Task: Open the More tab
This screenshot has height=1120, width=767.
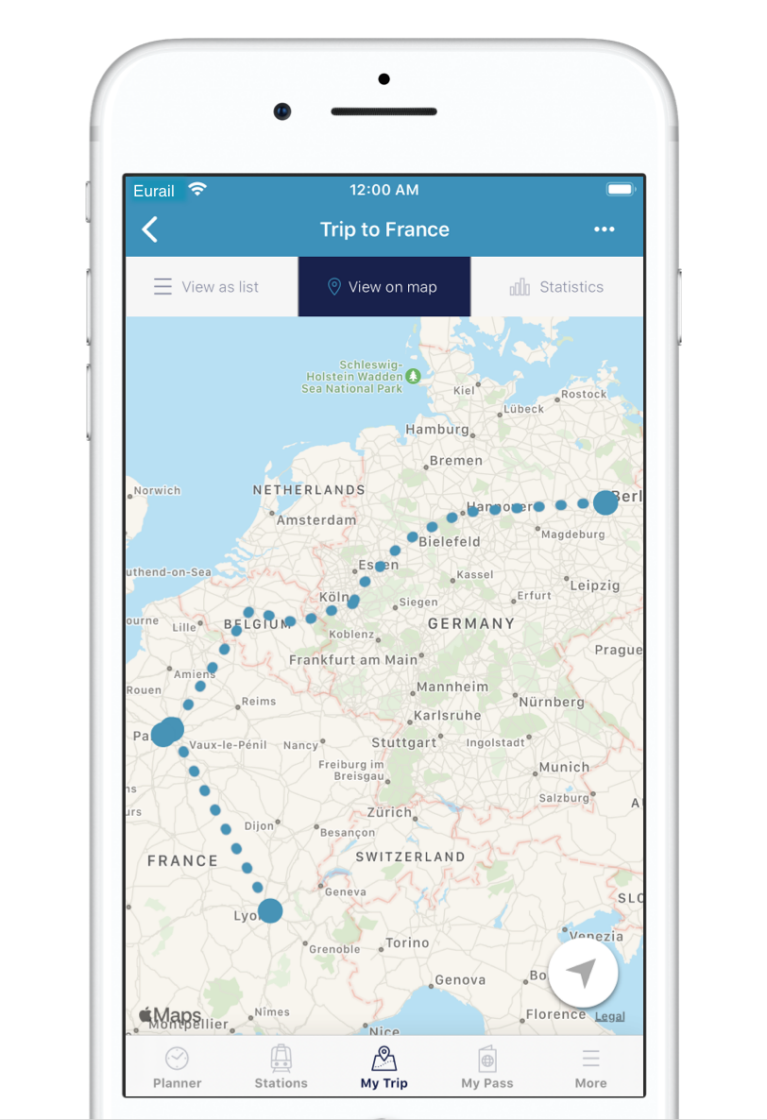Action: pos(591,1067)
